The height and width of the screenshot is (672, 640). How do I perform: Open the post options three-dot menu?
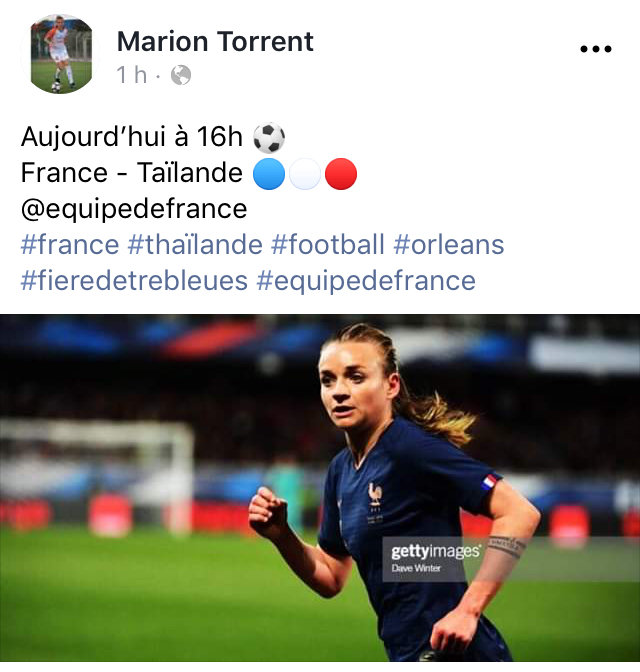595,49
